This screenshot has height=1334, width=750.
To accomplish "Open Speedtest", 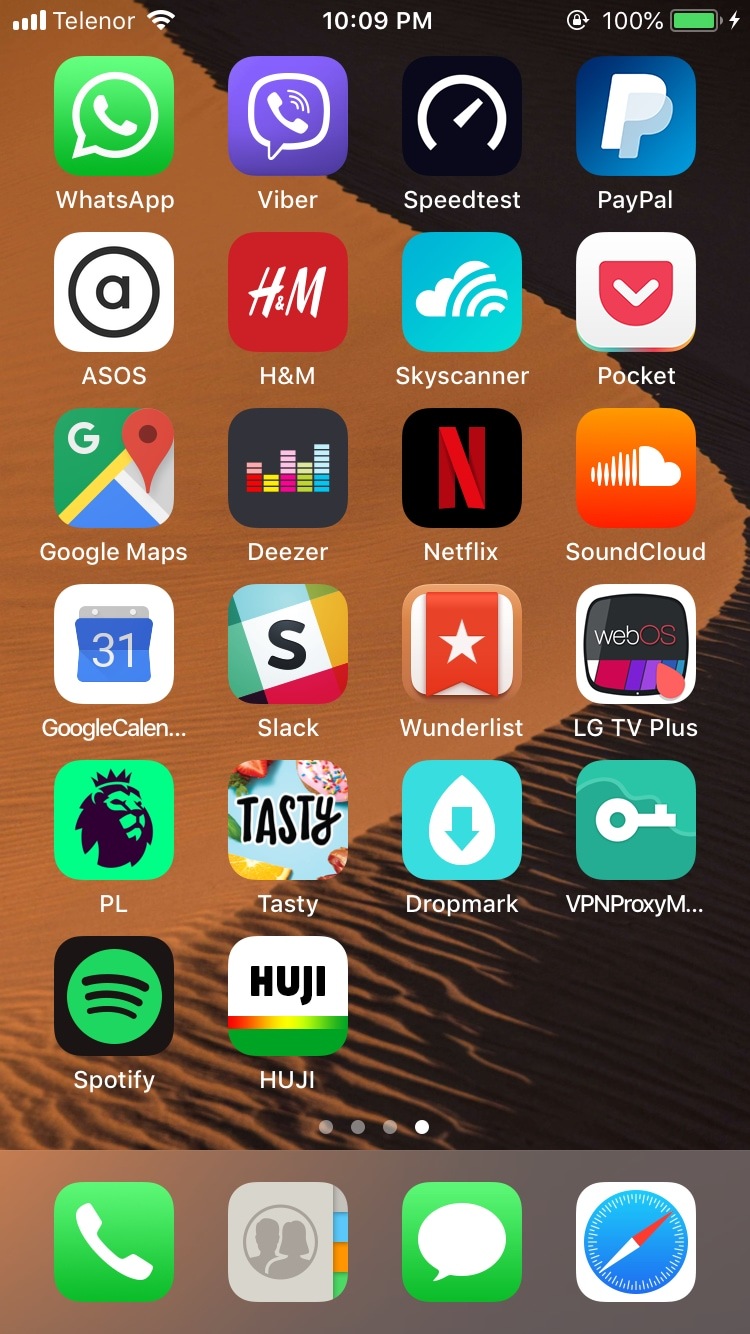I will [x=462, y=116].
